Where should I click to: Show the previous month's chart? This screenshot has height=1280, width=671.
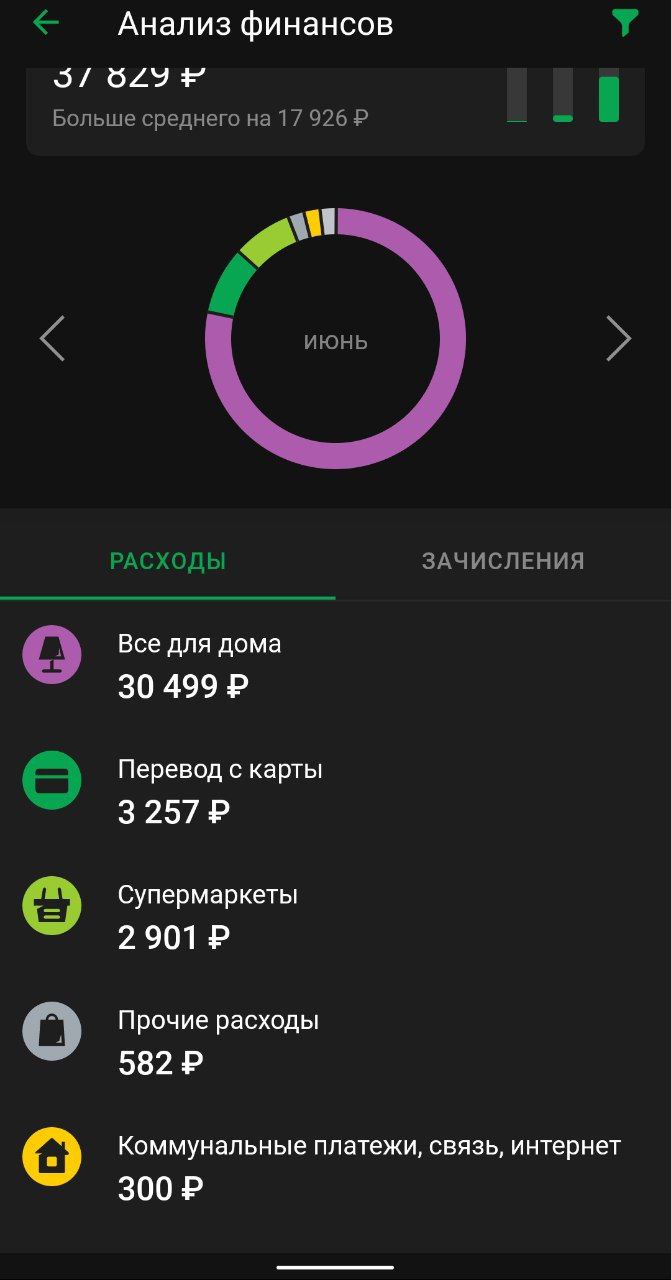coord(52,339)
